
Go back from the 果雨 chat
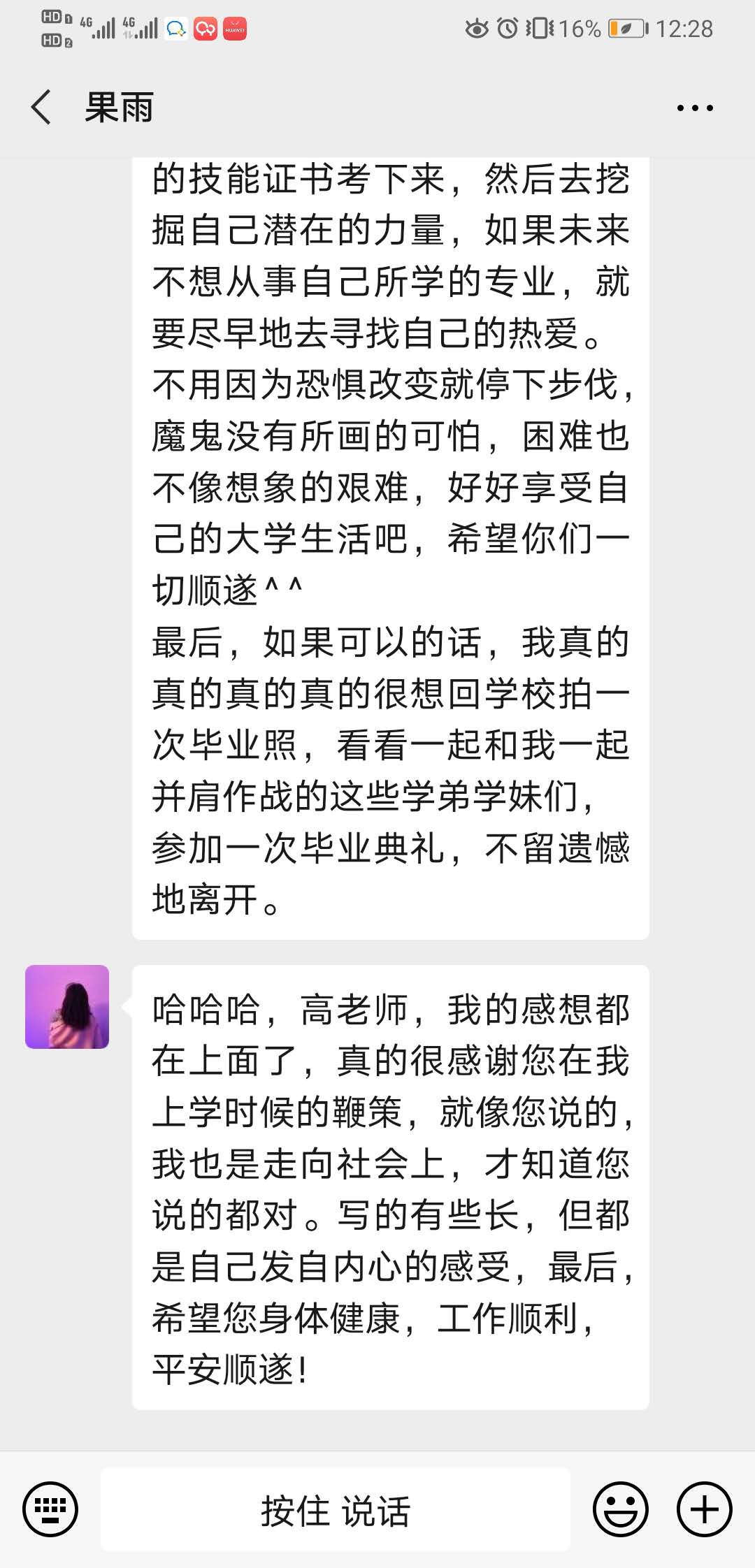tap(42, 108)
